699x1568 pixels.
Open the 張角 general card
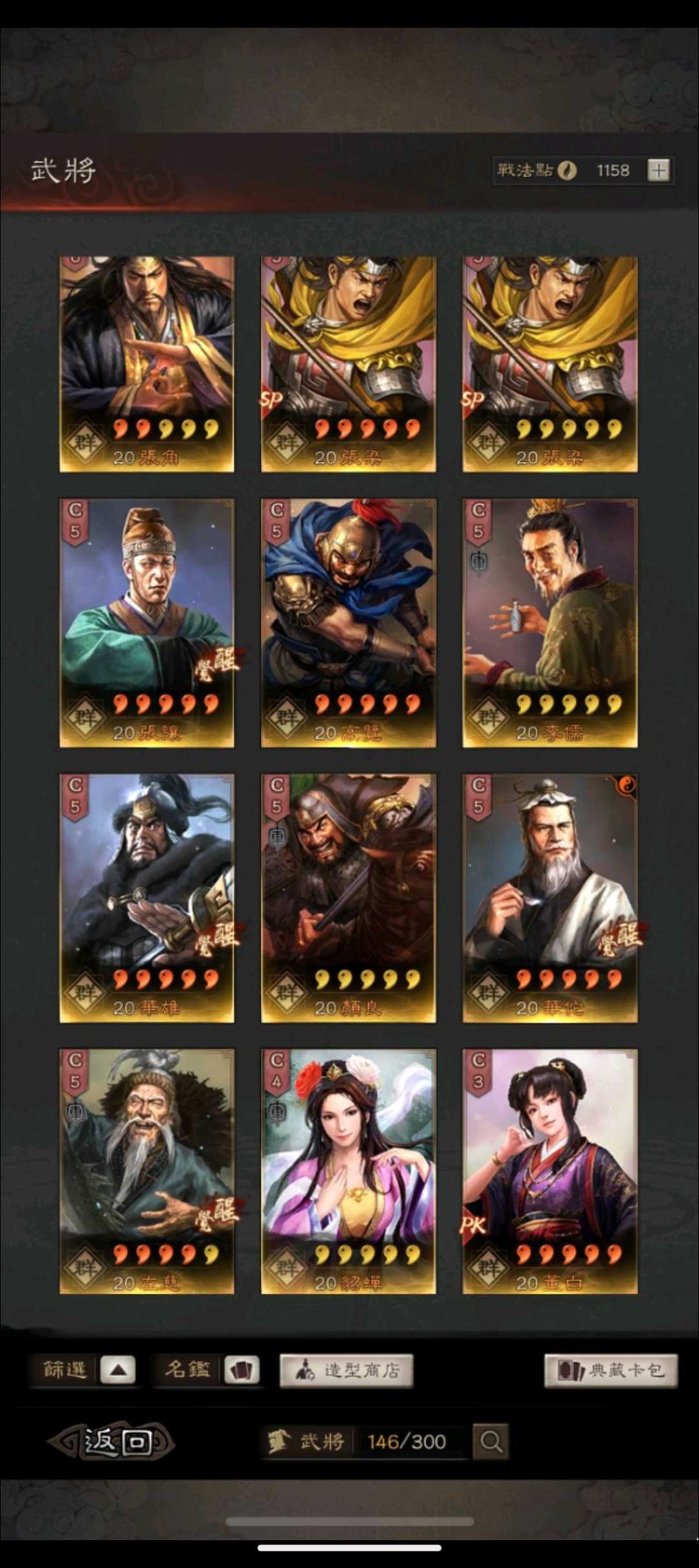coord(146,363)
